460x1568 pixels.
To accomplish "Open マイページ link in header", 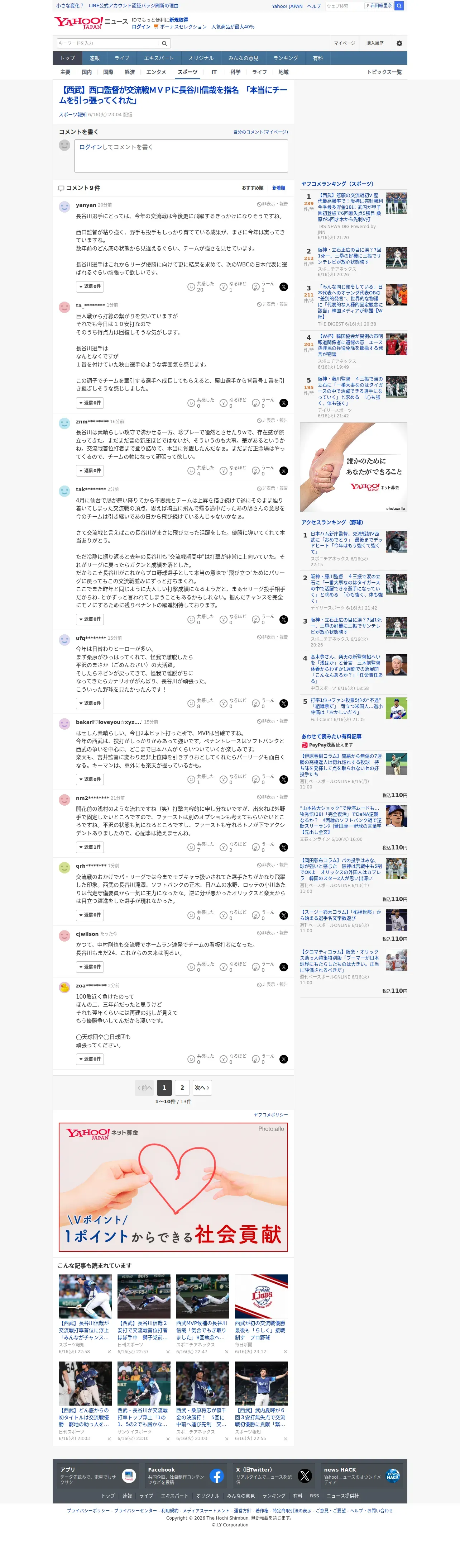I will (x=344, y=43).
